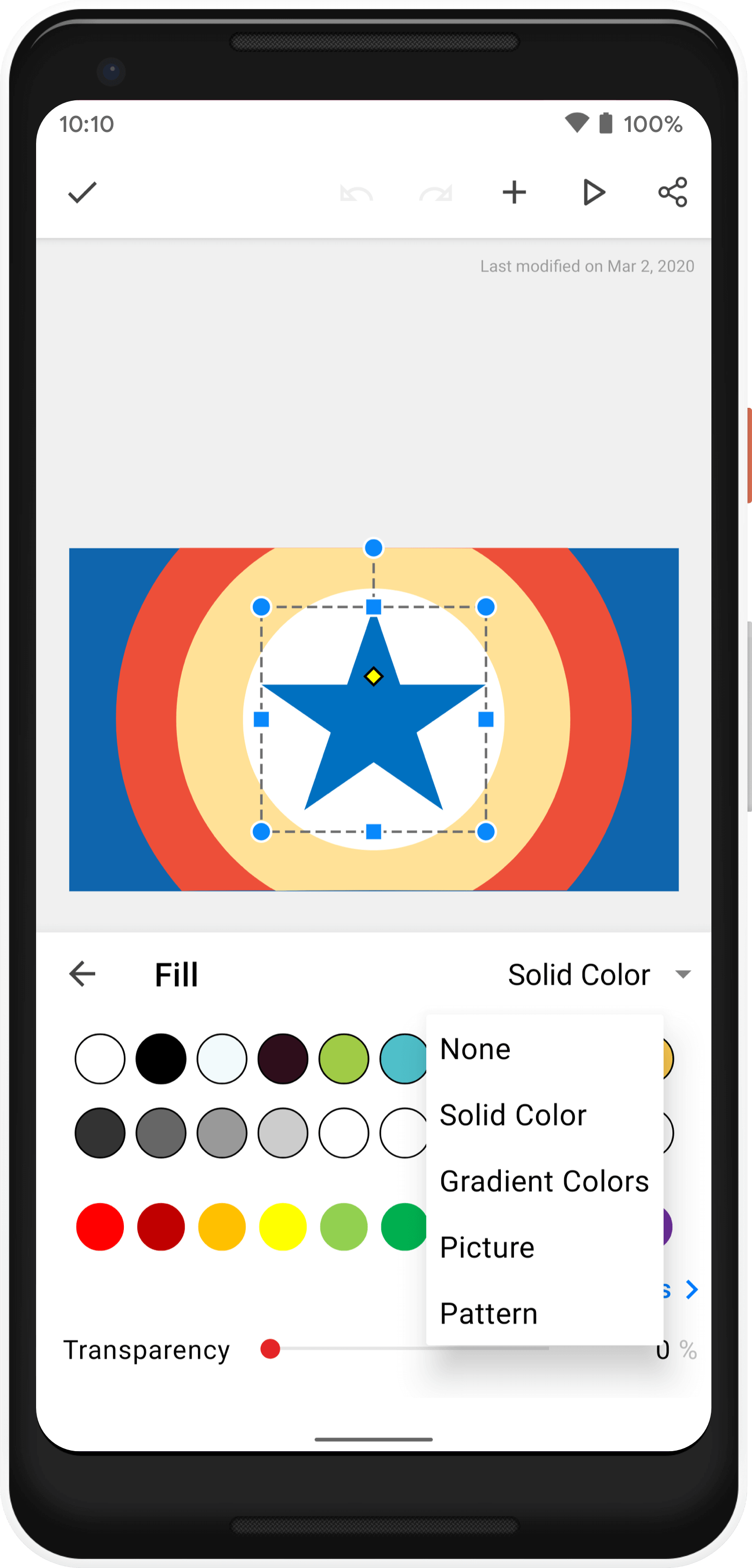Select Picture as the fill type
The width and height of the screenshot is (752, 1568).
pos(487,1248)
